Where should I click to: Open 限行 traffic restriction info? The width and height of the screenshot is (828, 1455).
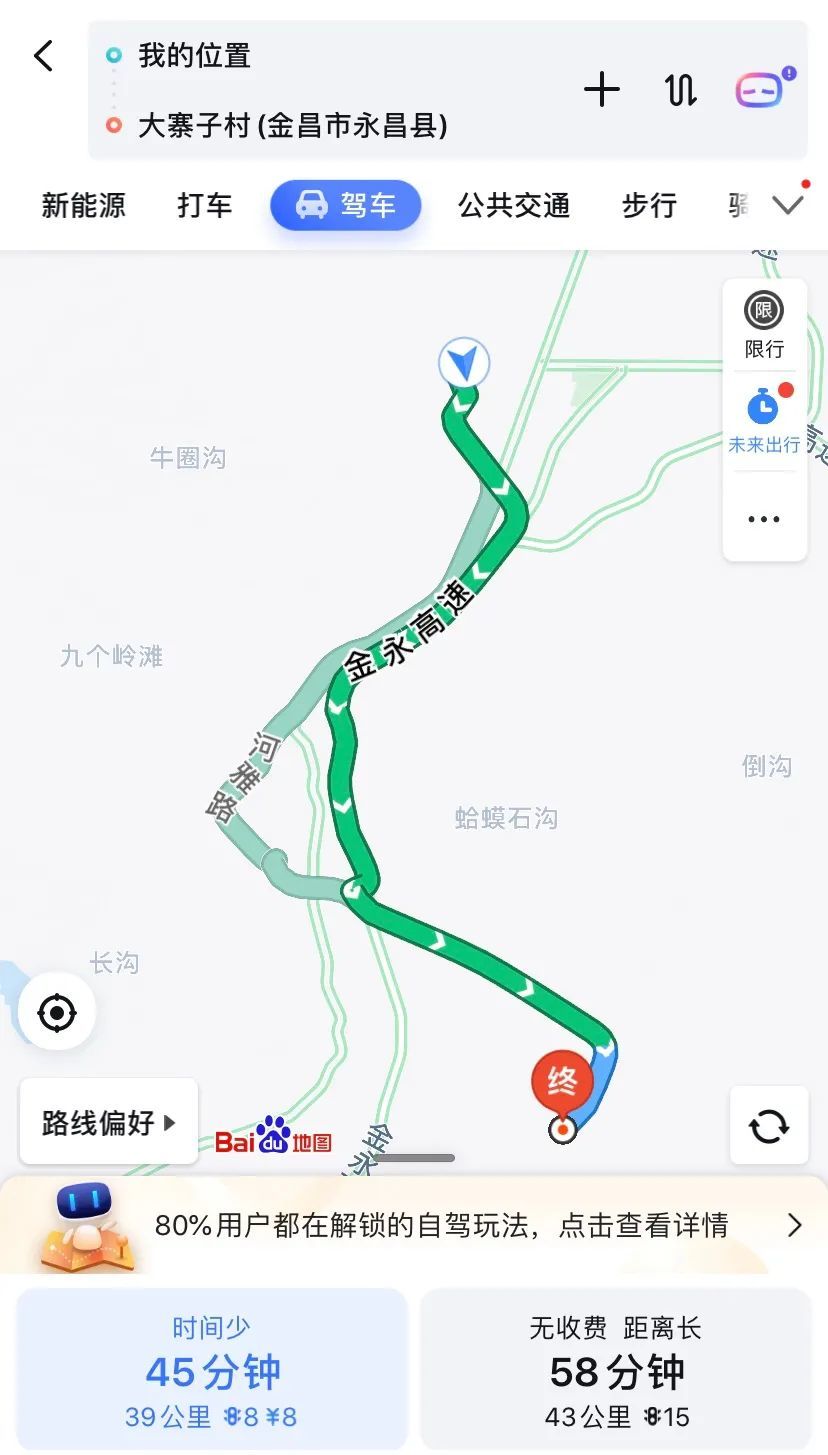point(764,325)
